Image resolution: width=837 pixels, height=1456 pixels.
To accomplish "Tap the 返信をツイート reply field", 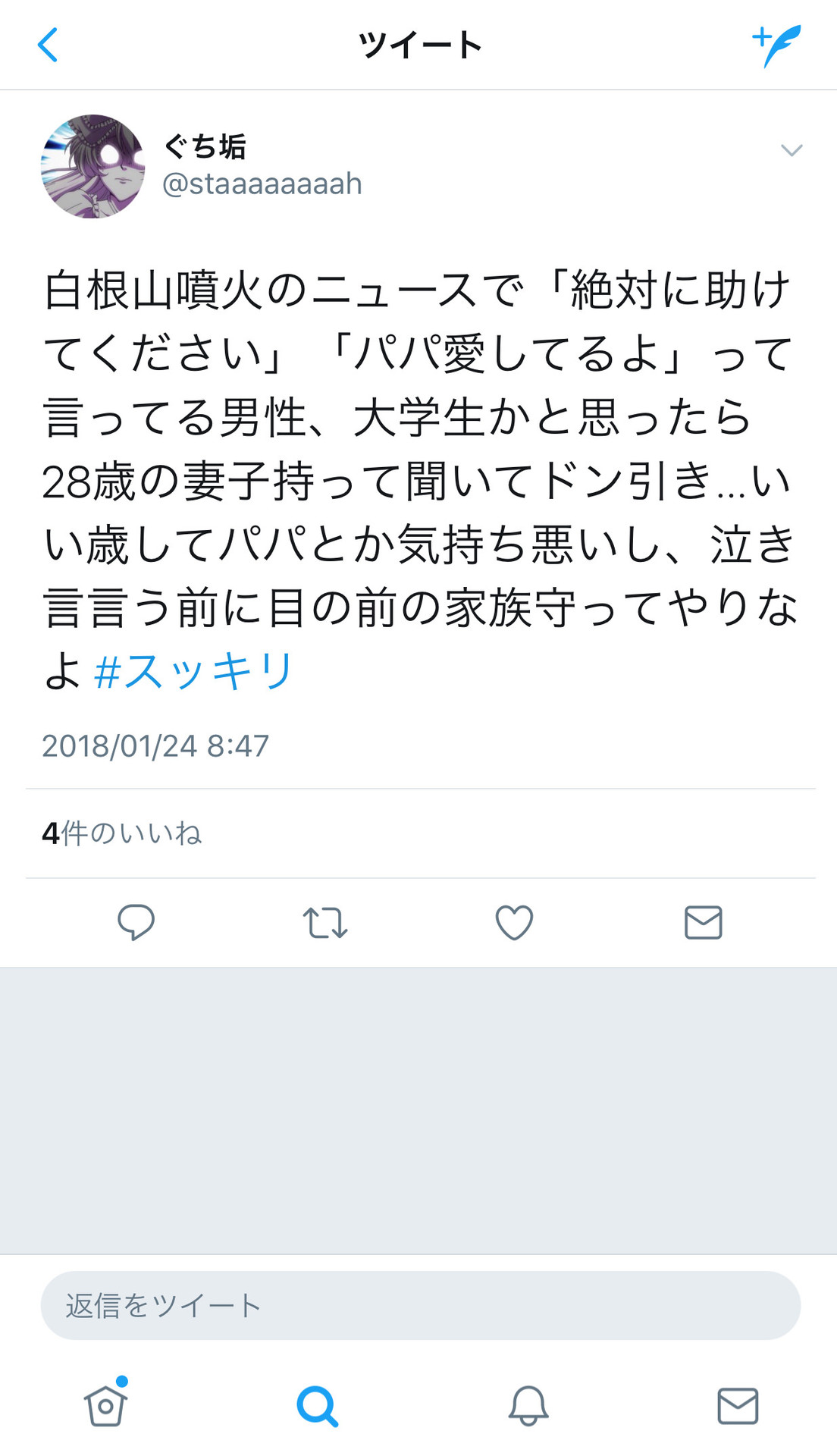I will [420, 1306].
